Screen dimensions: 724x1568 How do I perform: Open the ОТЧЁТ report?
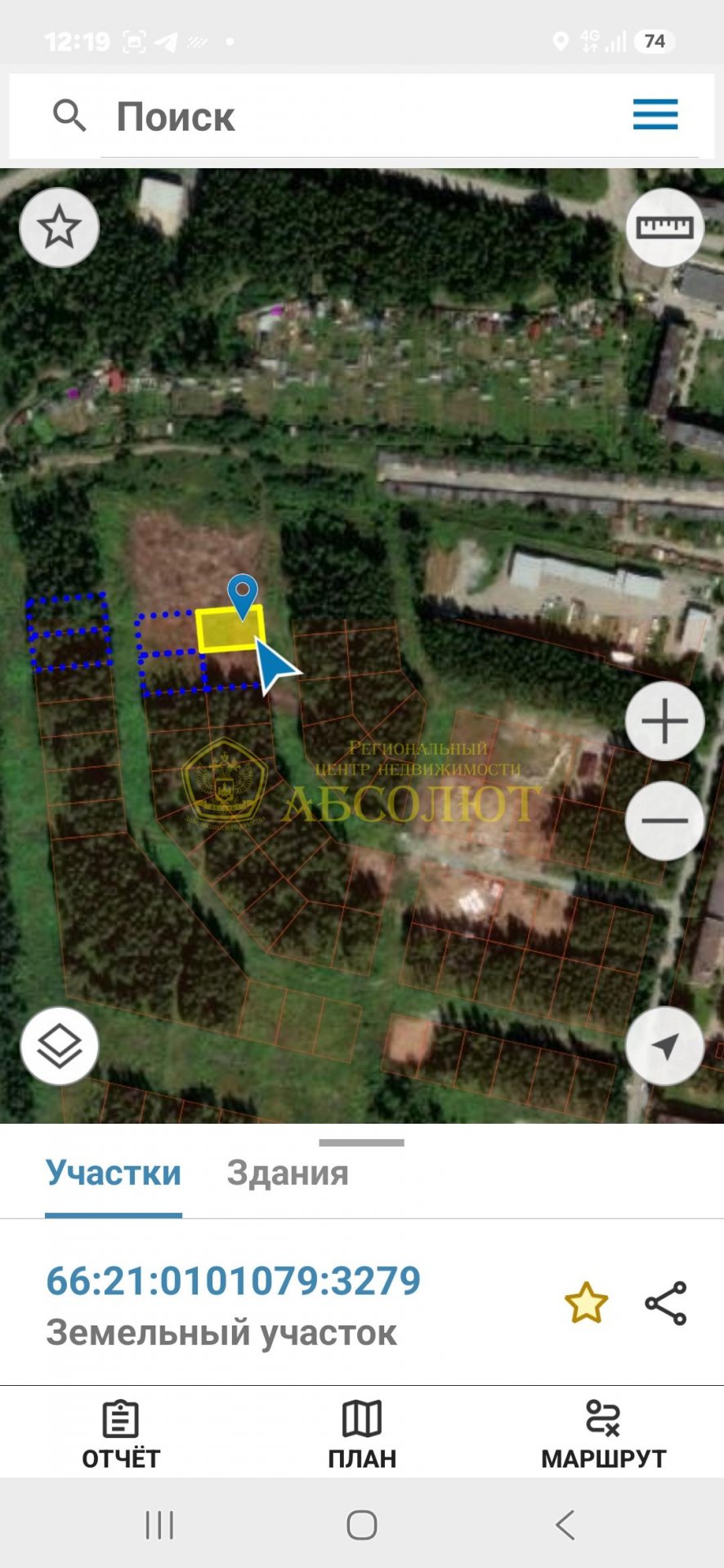pos(121,1434)
